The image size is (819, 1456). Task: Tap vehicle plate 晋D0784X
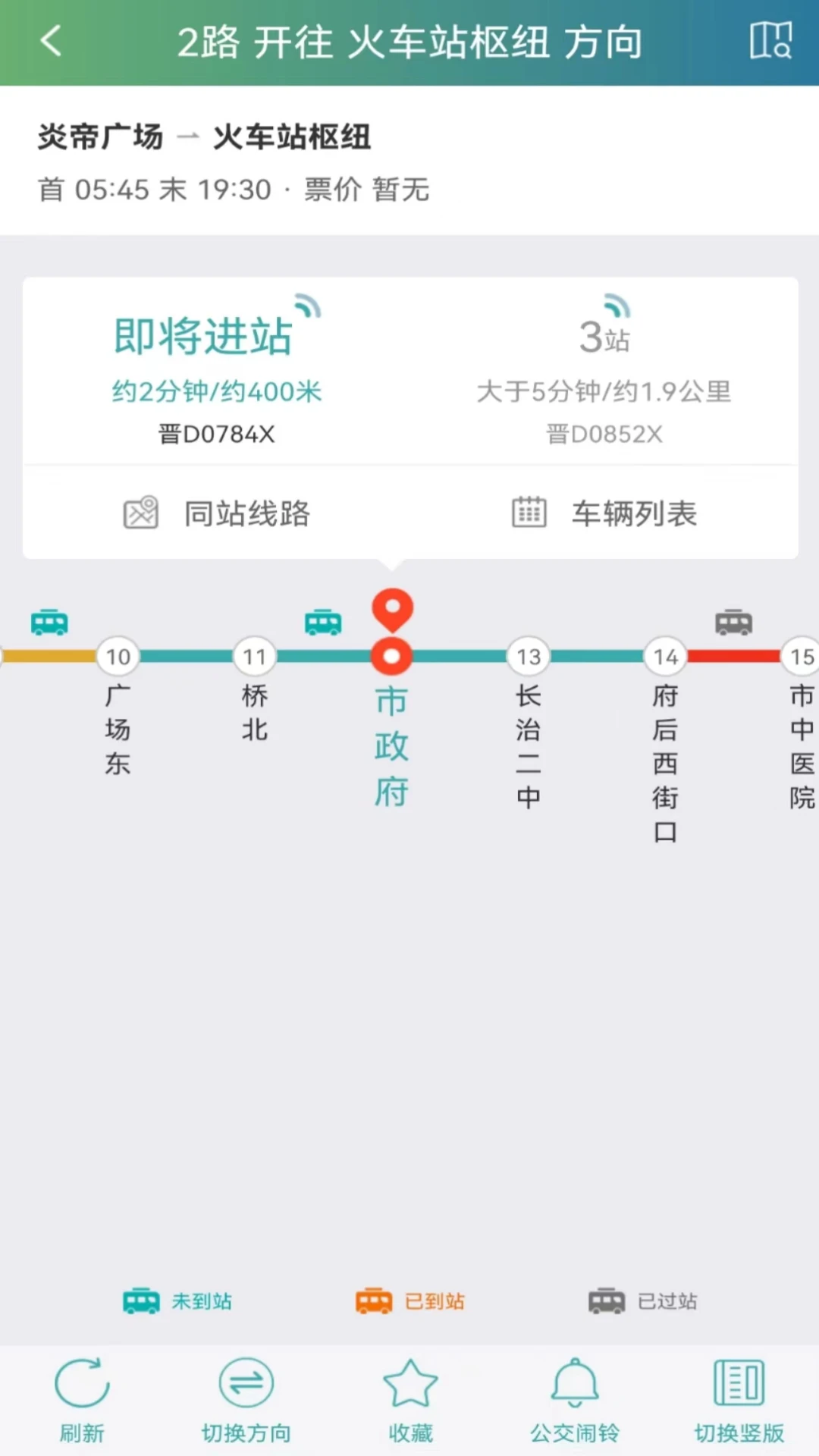click(x=218, y=435)
